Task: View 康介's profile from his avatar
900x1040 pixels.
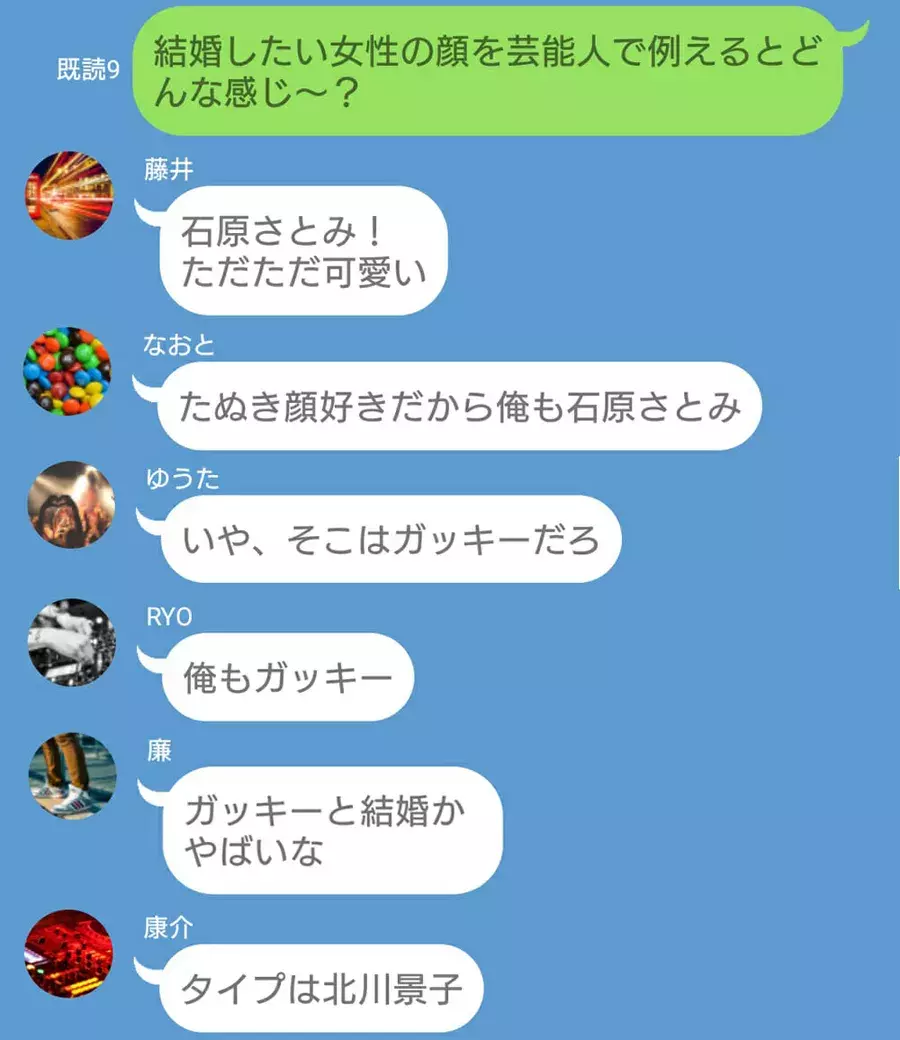Action: [x=68, y=953]
